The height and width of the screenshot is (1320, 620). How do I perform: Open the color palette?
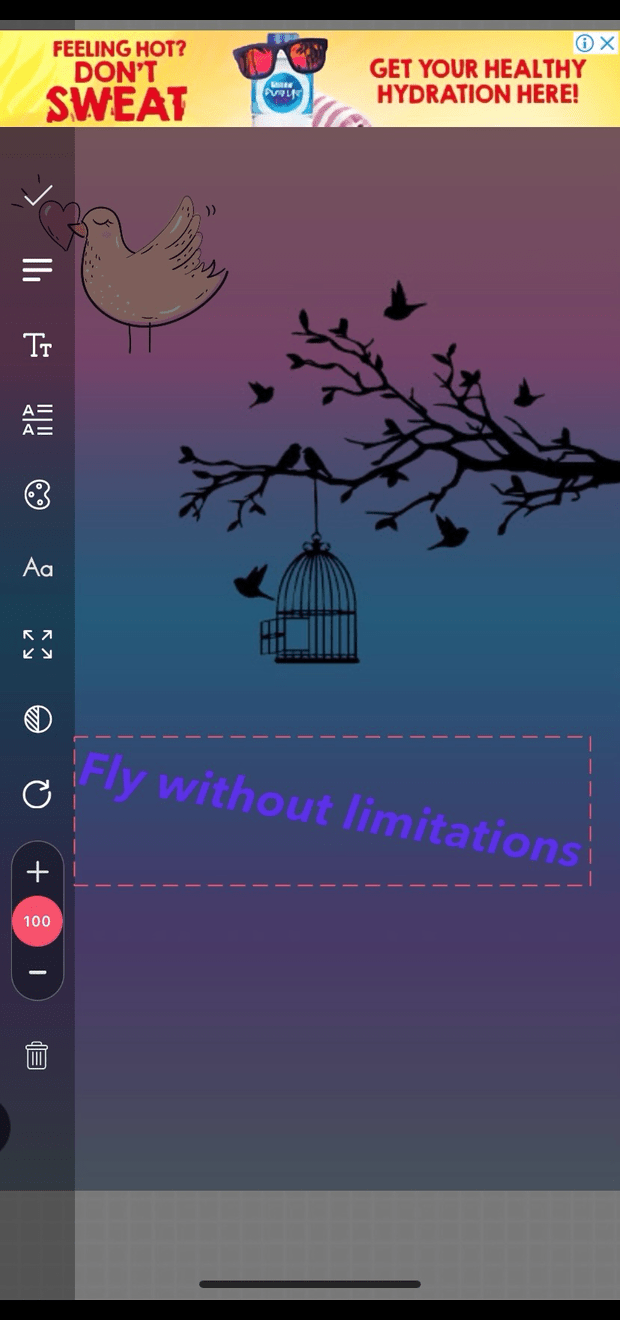pos(37,494)
